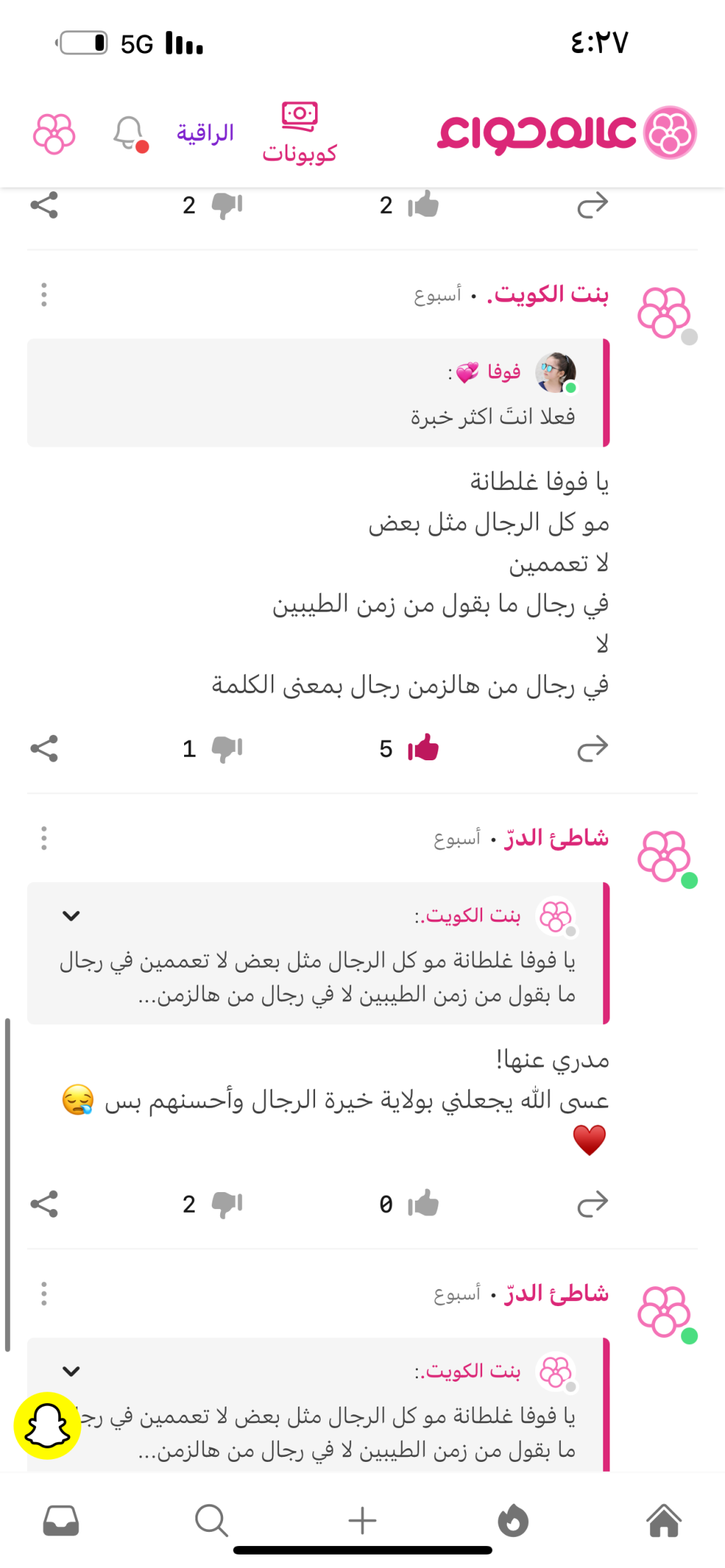Viewport: 725px width, 1568px height.
Task: Open the inbox tab
Action: pos(61,1520)
